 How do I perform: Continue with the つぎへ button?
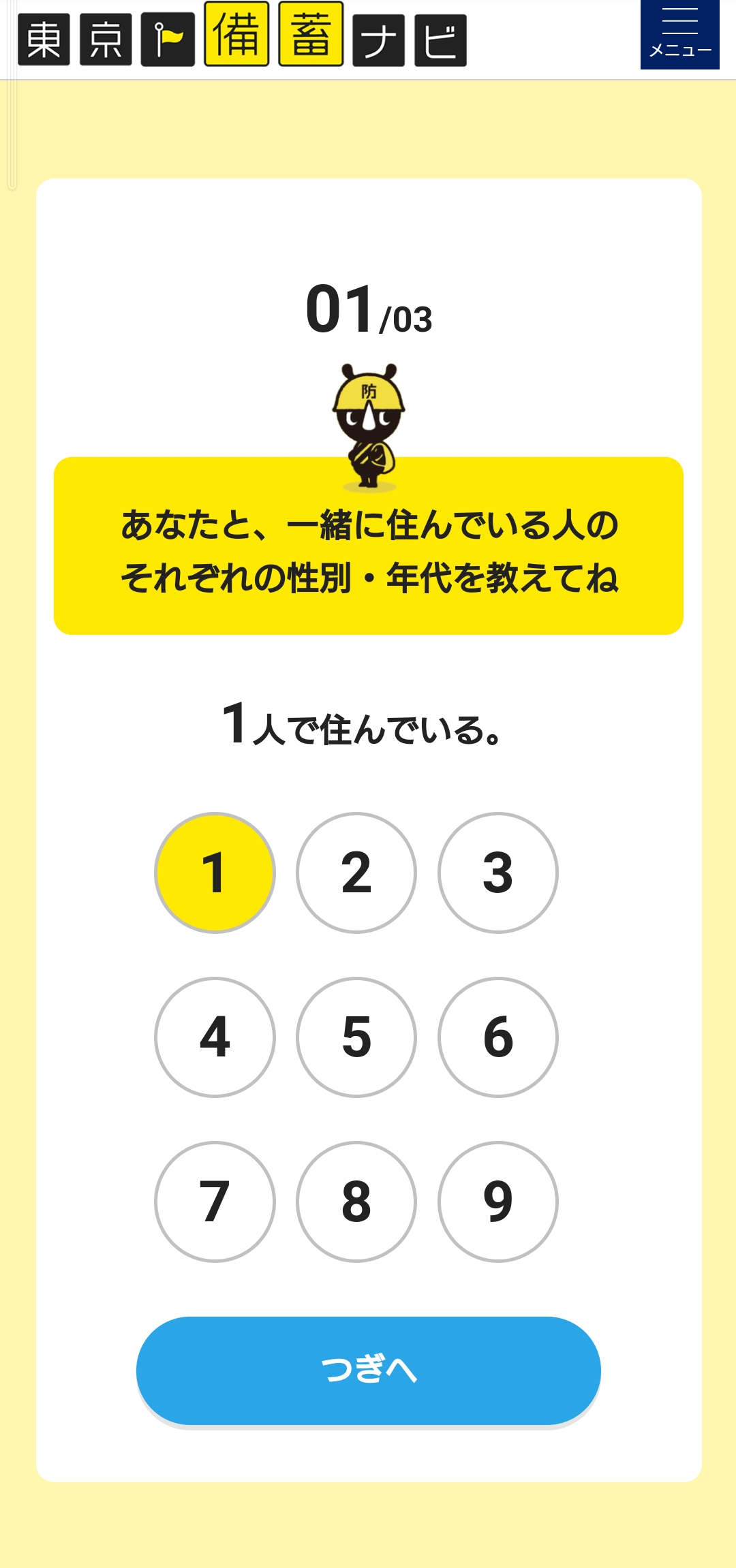click(x=368, y=1370)
